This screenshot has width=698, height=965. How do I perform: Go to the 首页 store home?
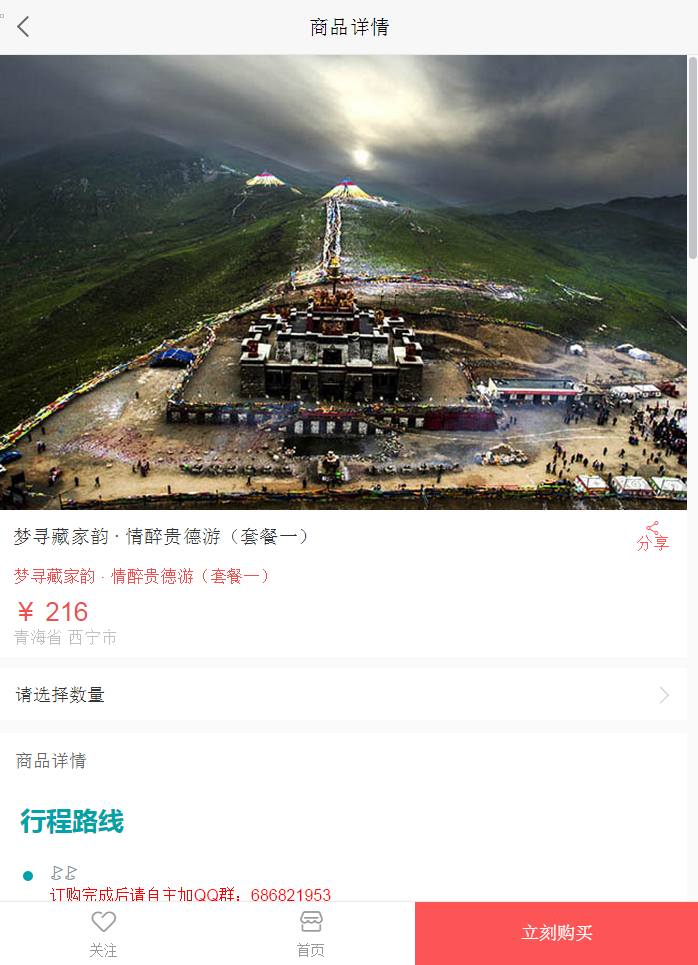[x=311, y=932]
